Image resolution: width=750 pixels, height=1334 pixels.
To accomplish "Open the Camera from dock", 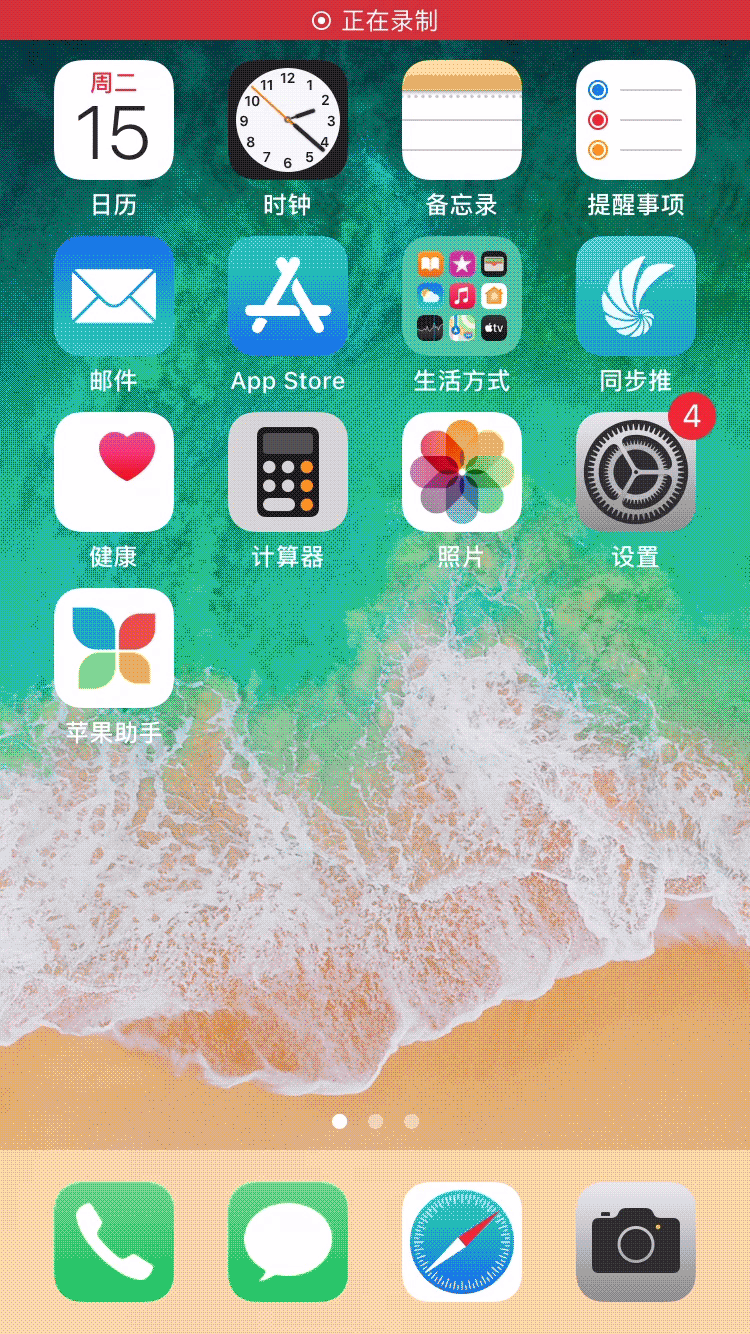I will [x=635, y=1241].
